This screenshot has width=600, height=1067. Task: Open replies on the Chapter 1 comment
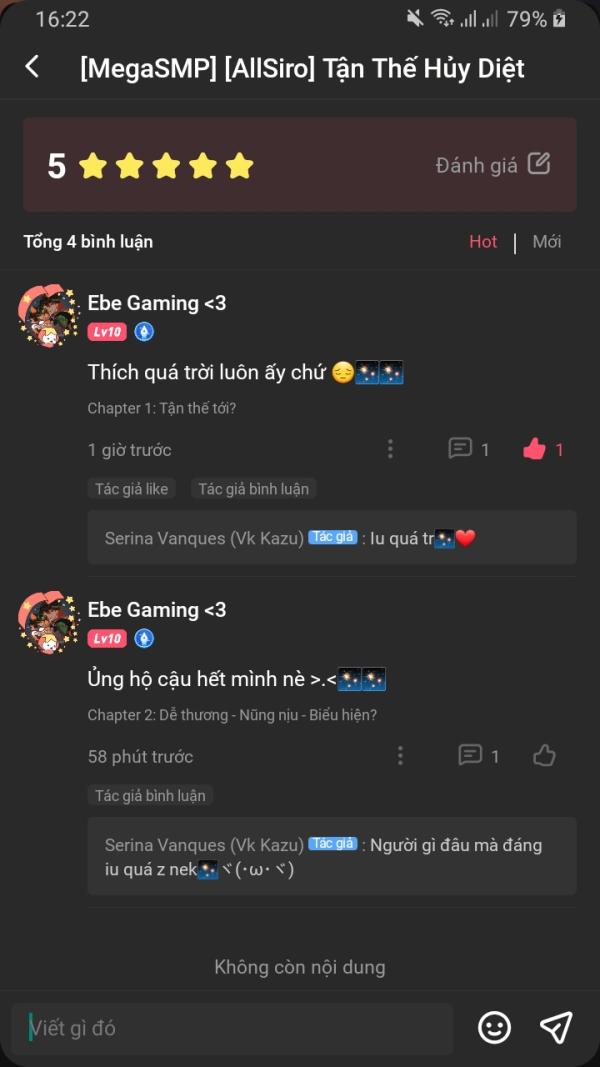469,449
